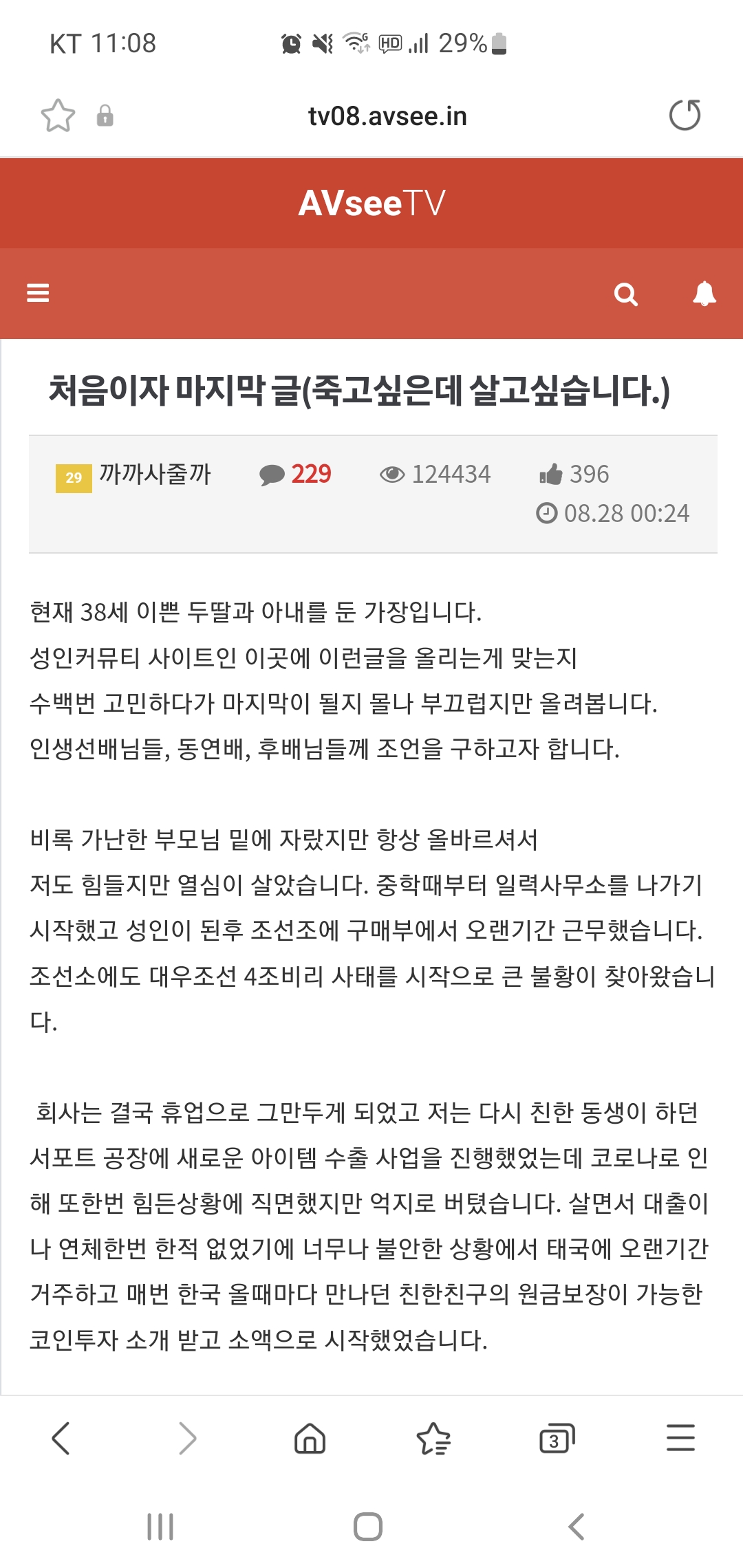
Task: Go back in browser history
Action: tap(61, 1438)
